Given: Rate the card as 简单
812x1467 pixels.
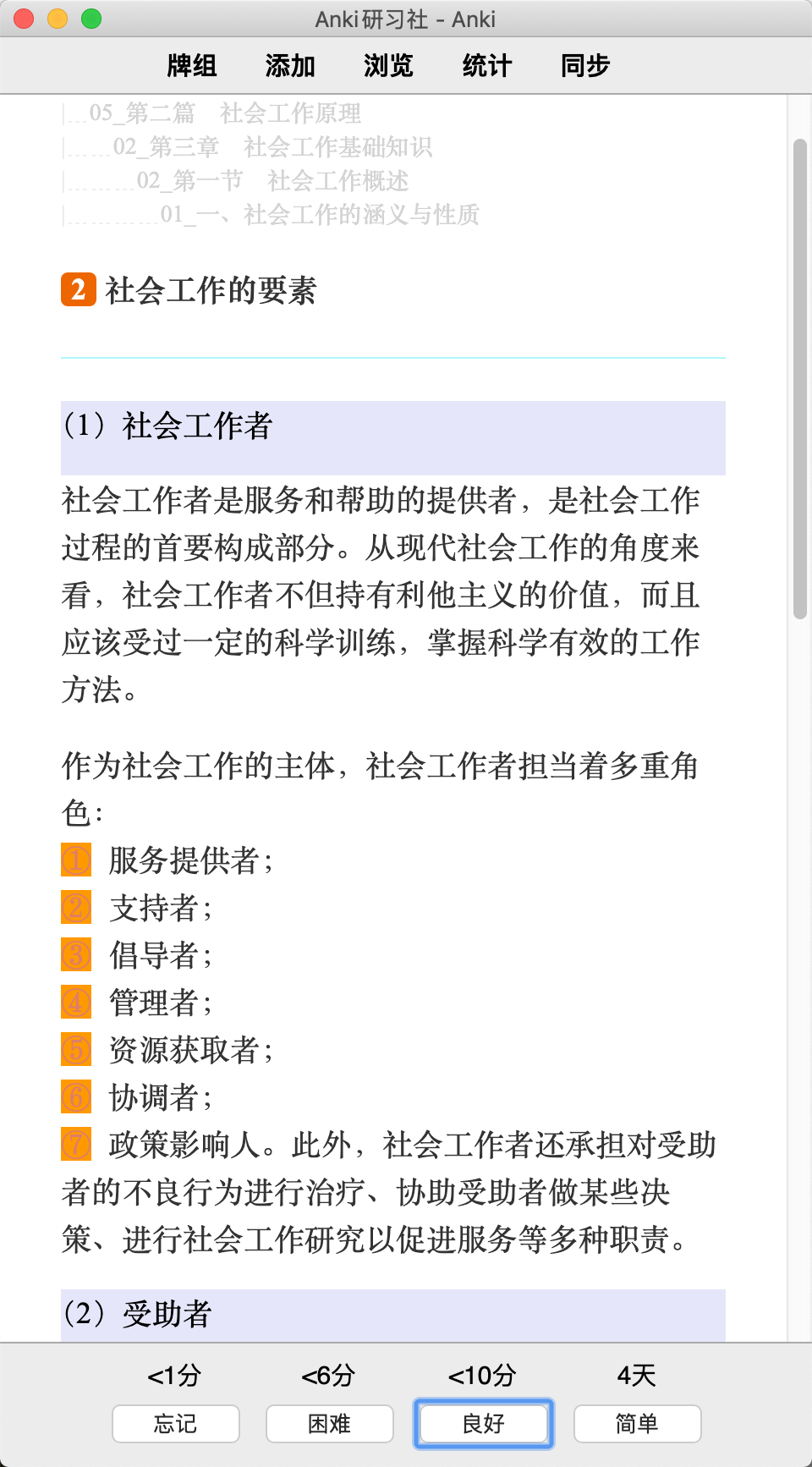Looking at the screenshot, I should [638, 1424].
